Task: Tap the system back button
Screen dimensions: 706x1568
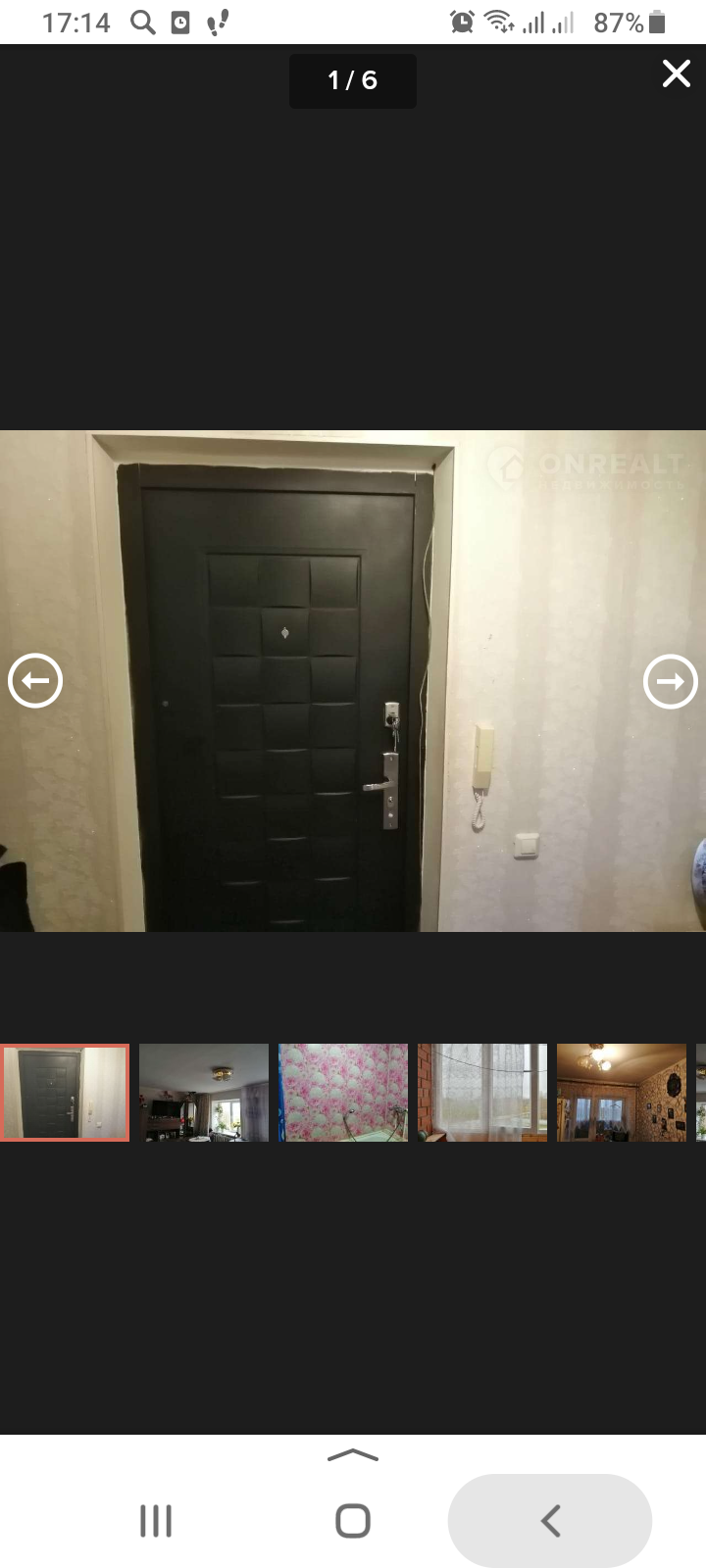Action: click(550, 1521)
